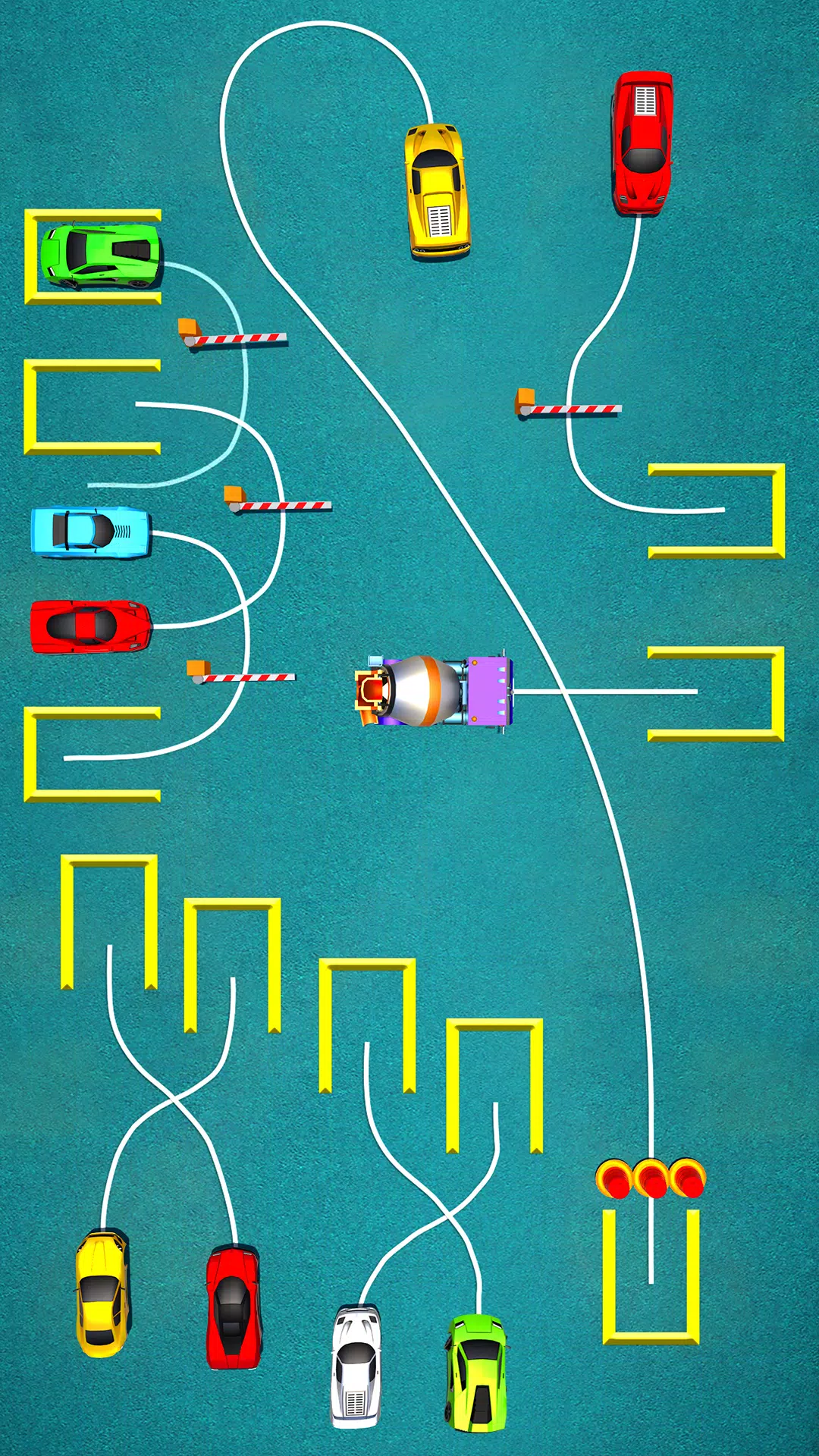Start the light blue sports car
The height and width of the screenshot is (1456, 819).
[91, 531]
